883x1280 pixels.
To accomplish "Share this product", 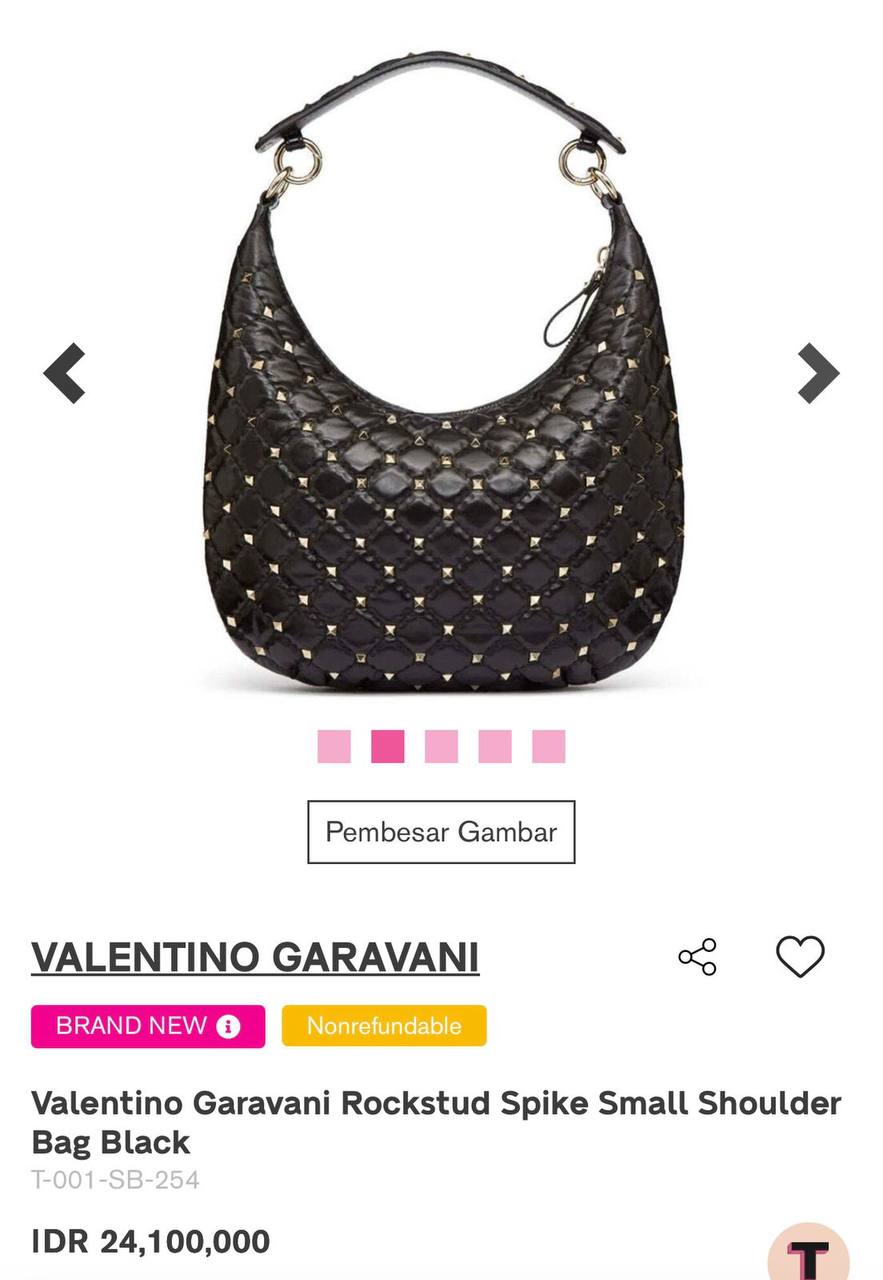I will 698,957.
